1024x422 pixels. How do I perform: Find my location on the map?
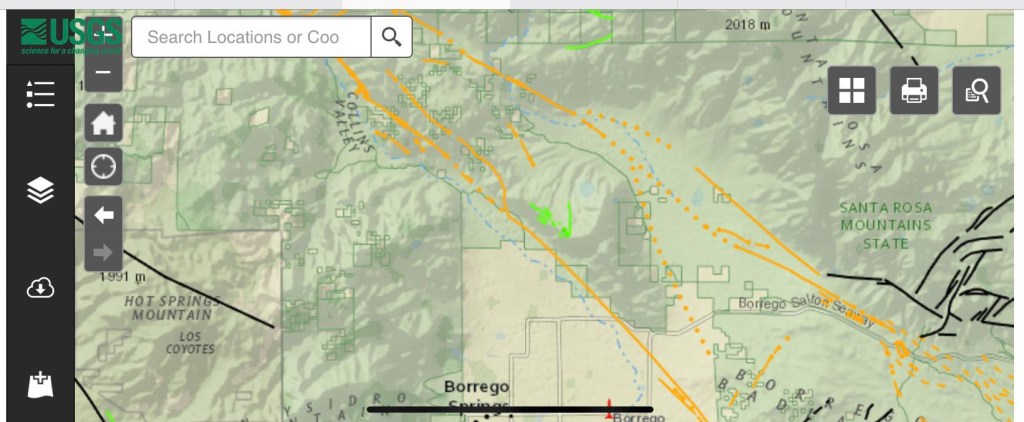point(104,166)
